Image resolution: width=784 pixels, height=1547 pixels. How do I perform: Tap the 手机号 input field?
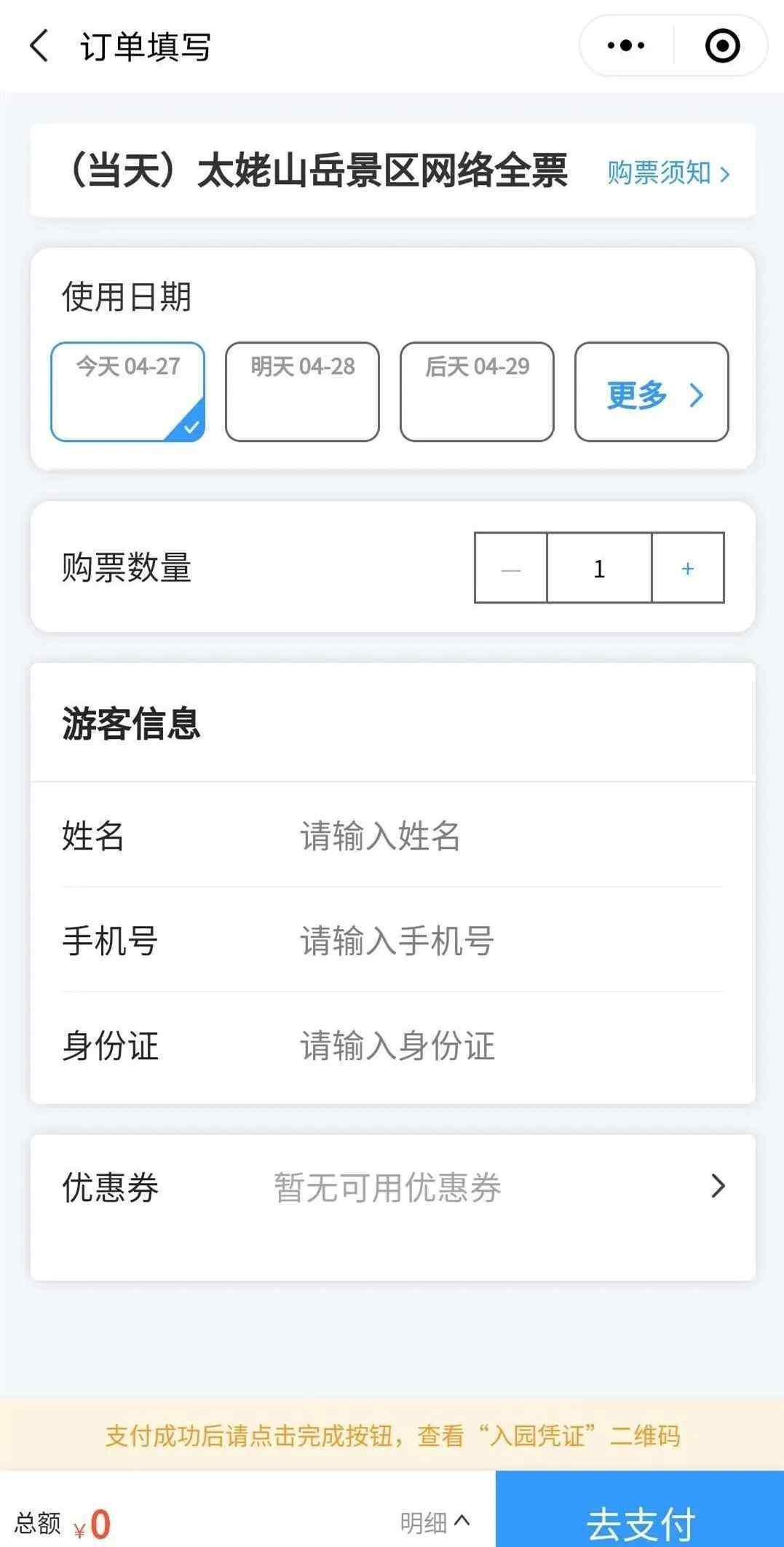pos(510,940)
